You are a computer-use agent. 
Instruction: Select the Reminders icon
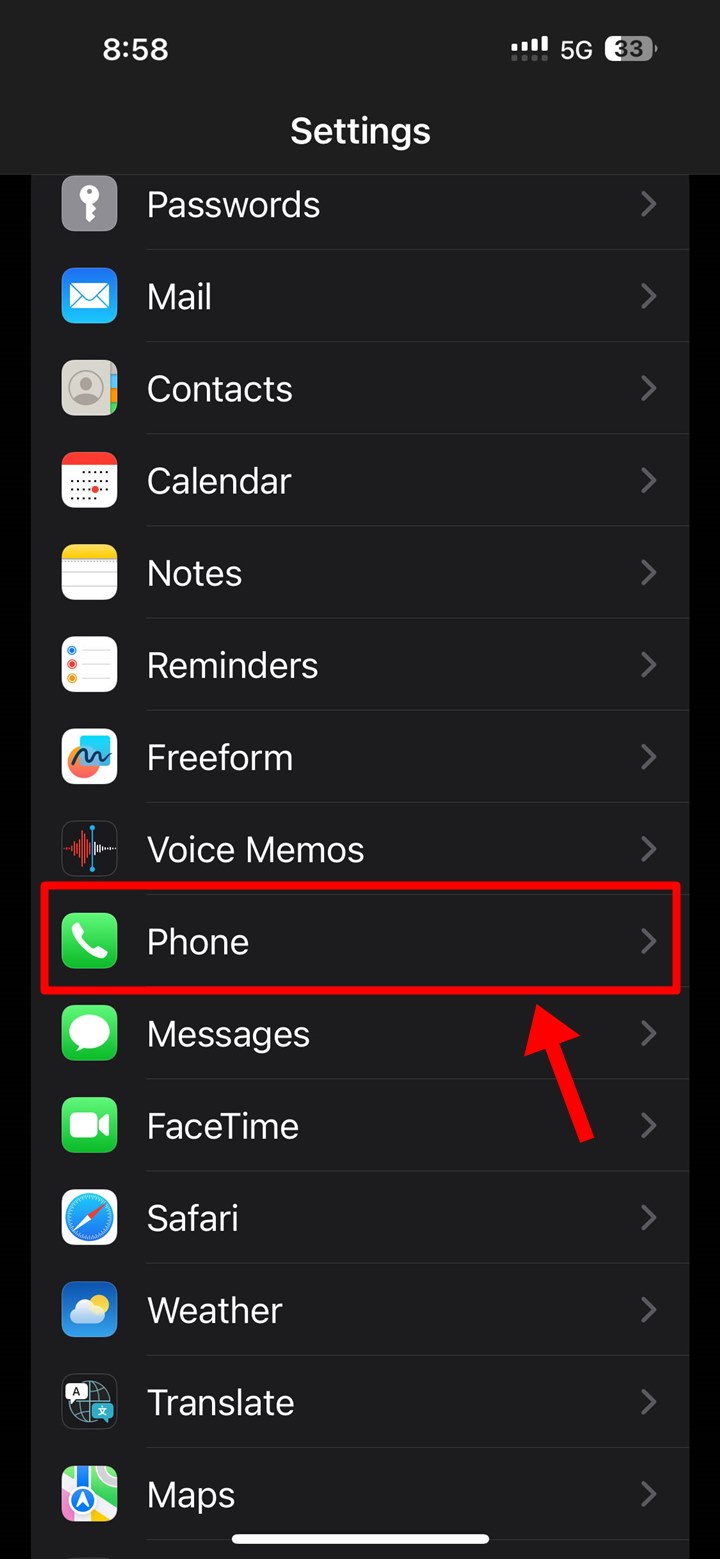point(89,664)
